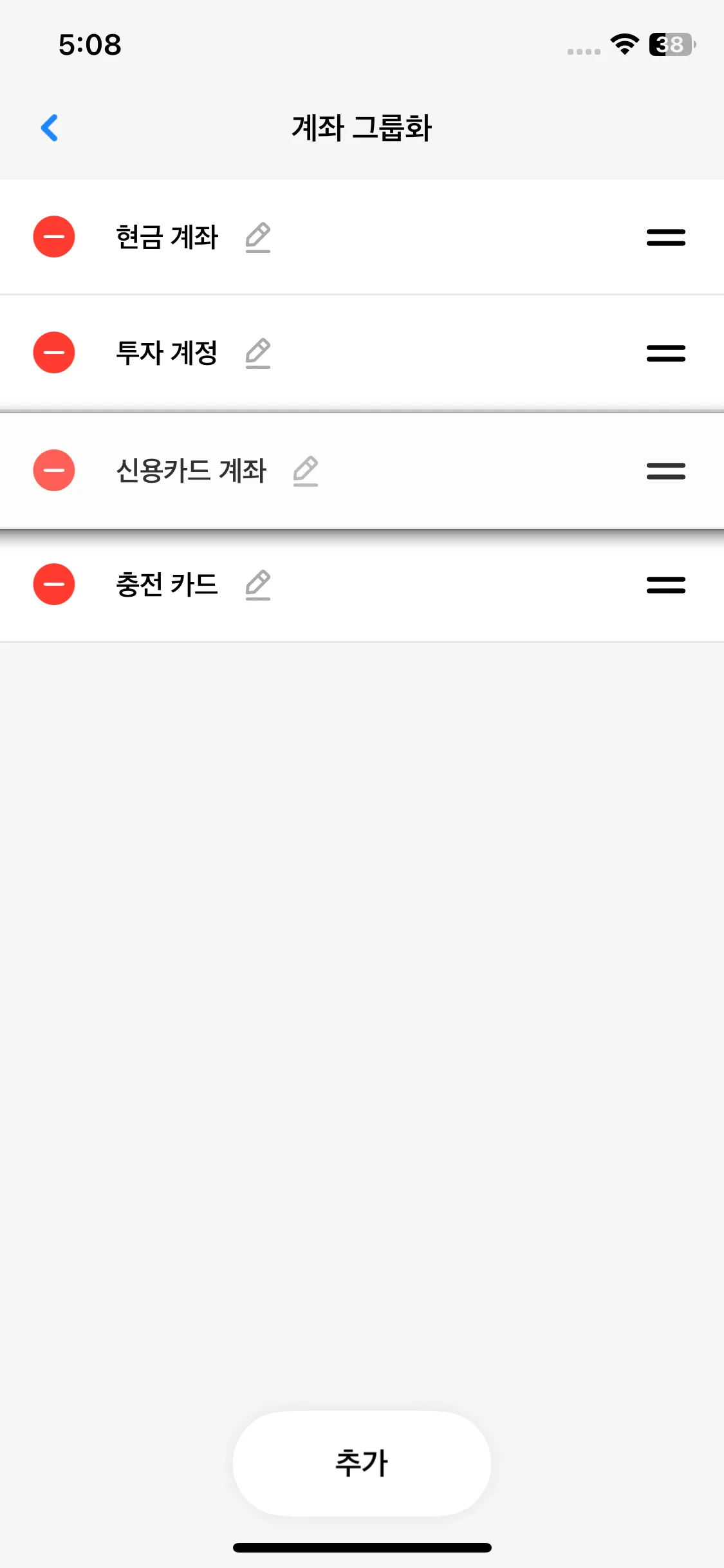Delete the 신용카드 계좌 group
The image size is (724, 1568).
tap(54, 471)
